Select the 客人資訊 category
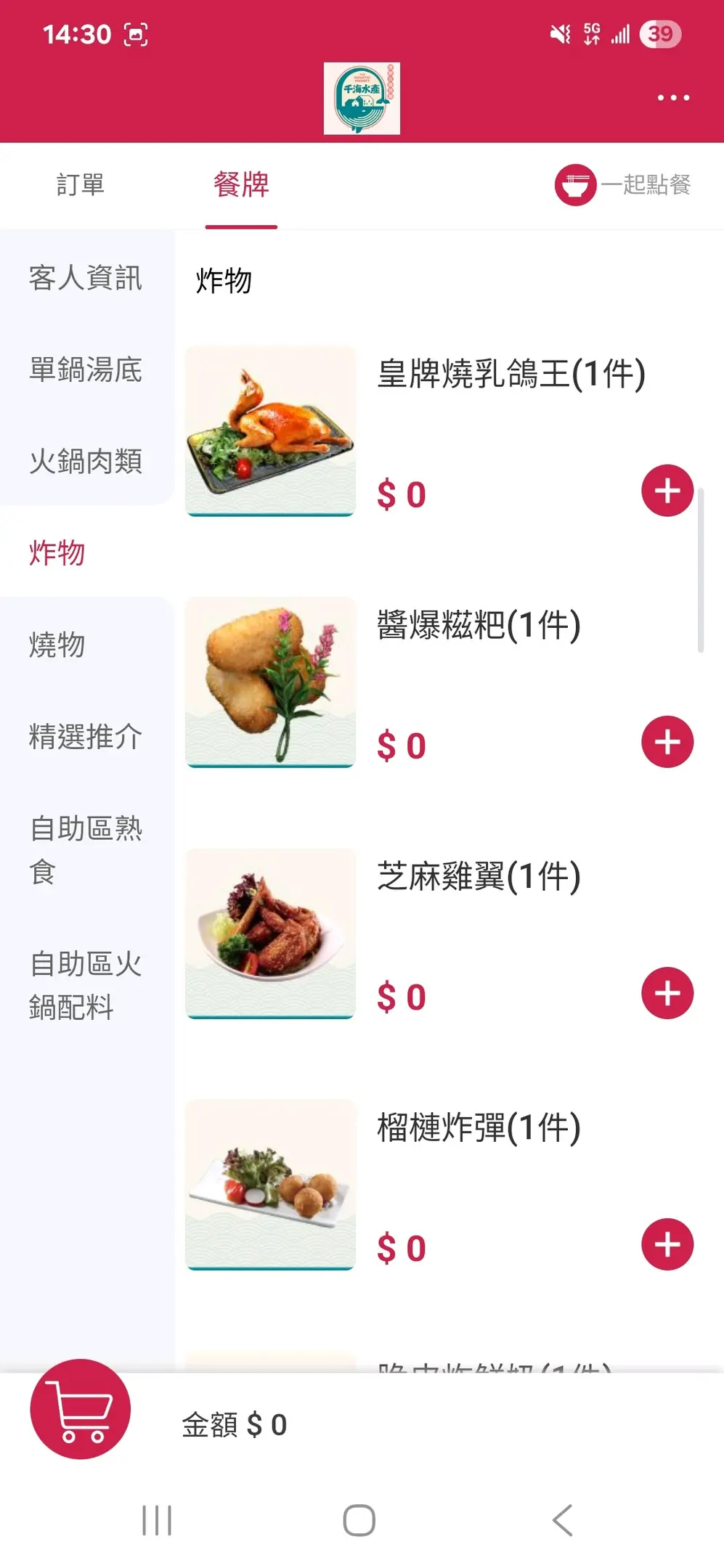 coord(86,278)
